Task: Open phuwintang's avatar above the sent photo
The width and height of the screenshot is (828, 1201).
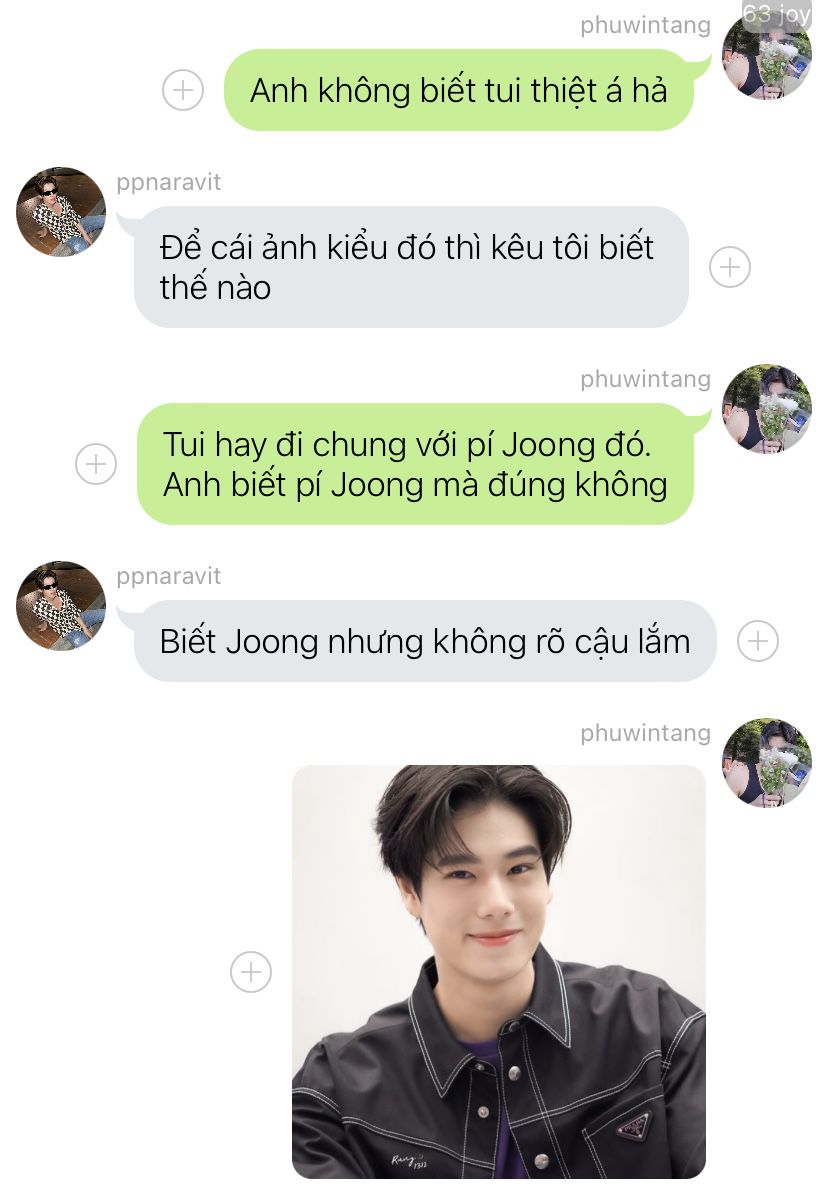Action: 767,762
